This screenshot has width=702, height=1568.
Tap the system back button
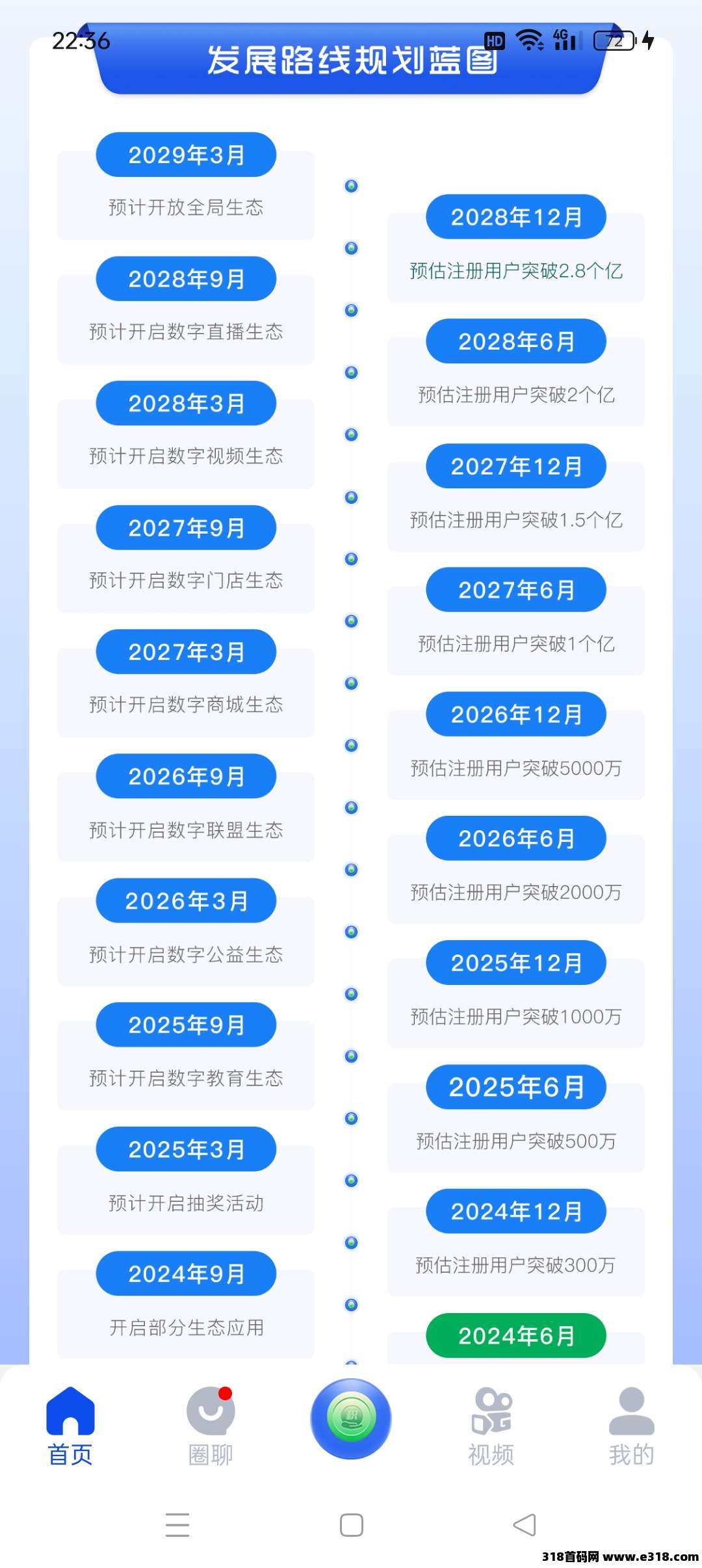(525, 1525)
